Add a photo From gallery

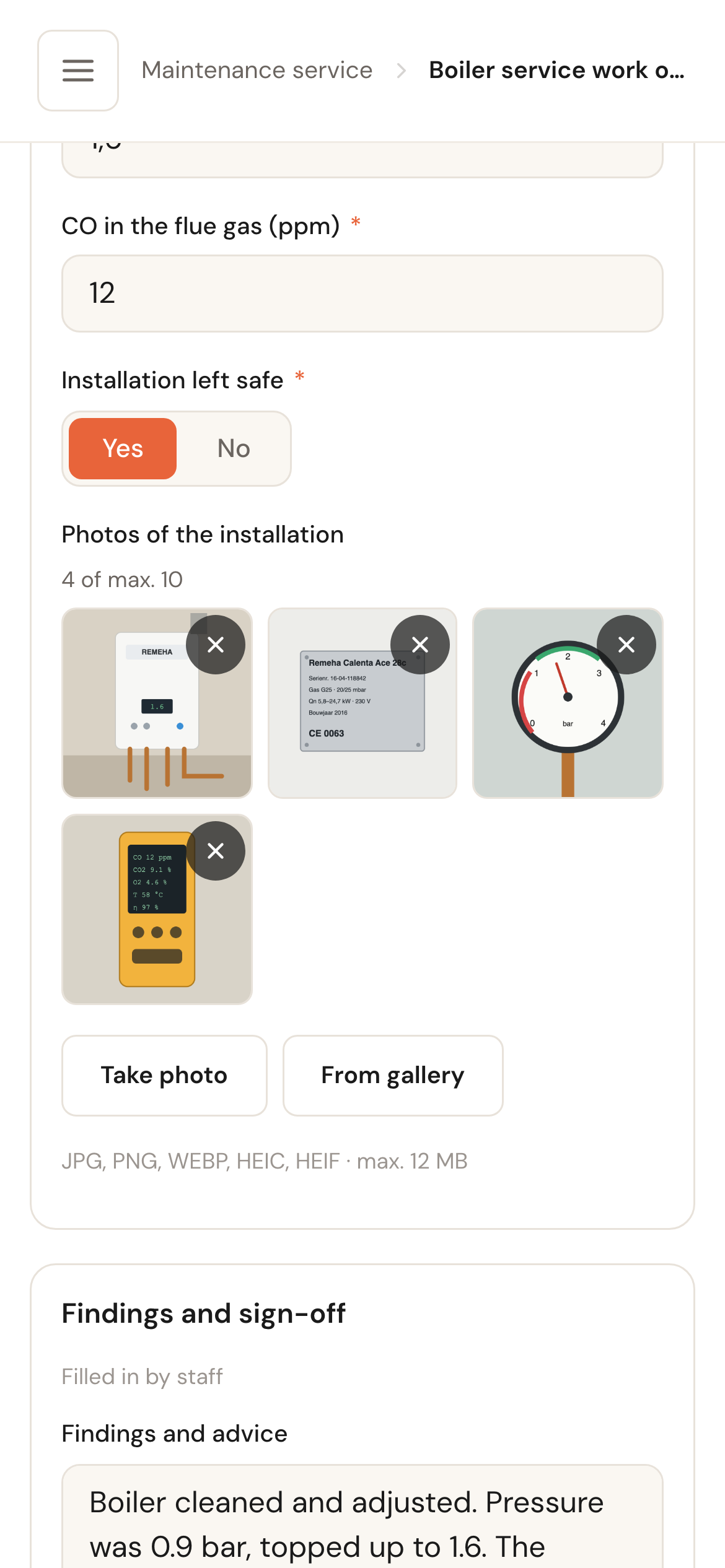click(393, 1076)
